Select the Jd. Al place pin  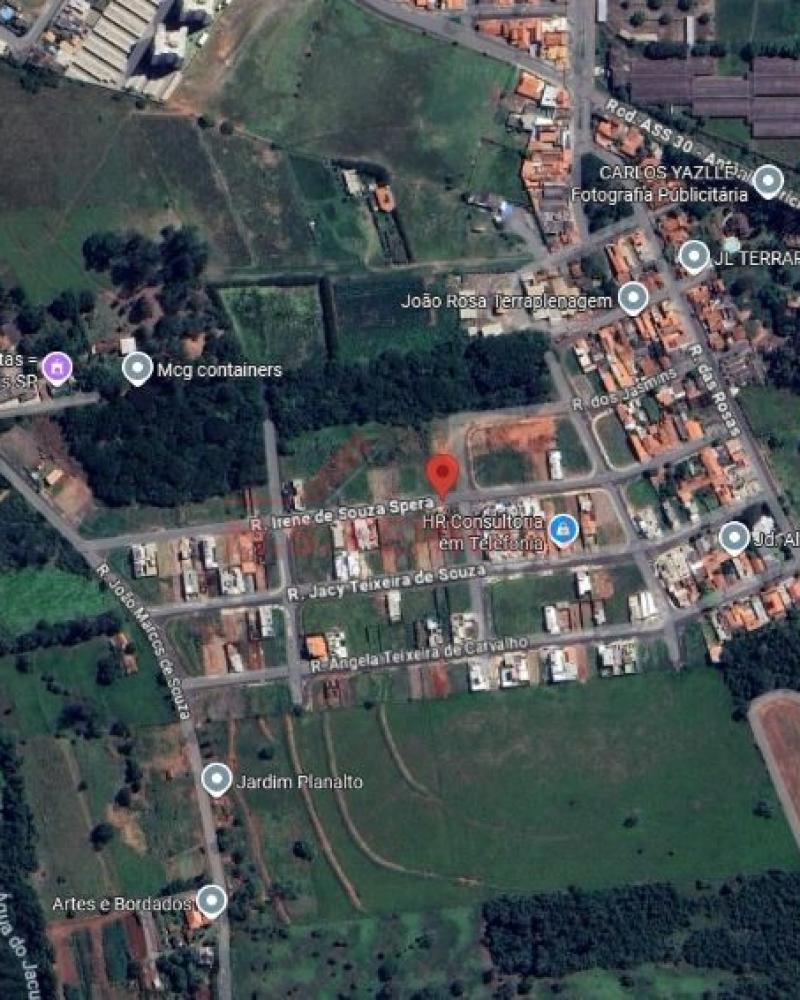tap(734, 537)
